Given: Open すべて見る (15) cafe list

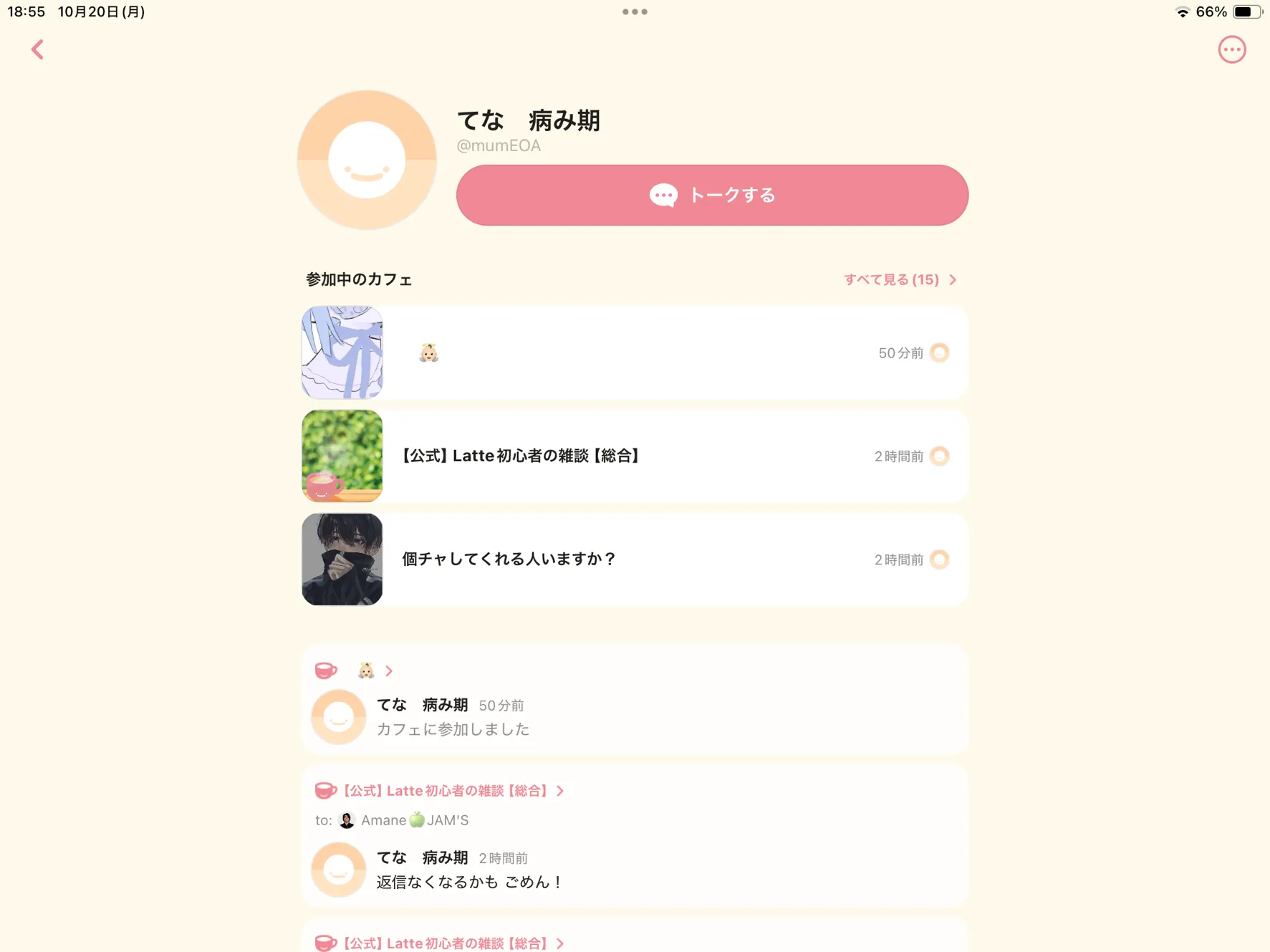Looking at the screenshot, I should [x=900, y=279].
